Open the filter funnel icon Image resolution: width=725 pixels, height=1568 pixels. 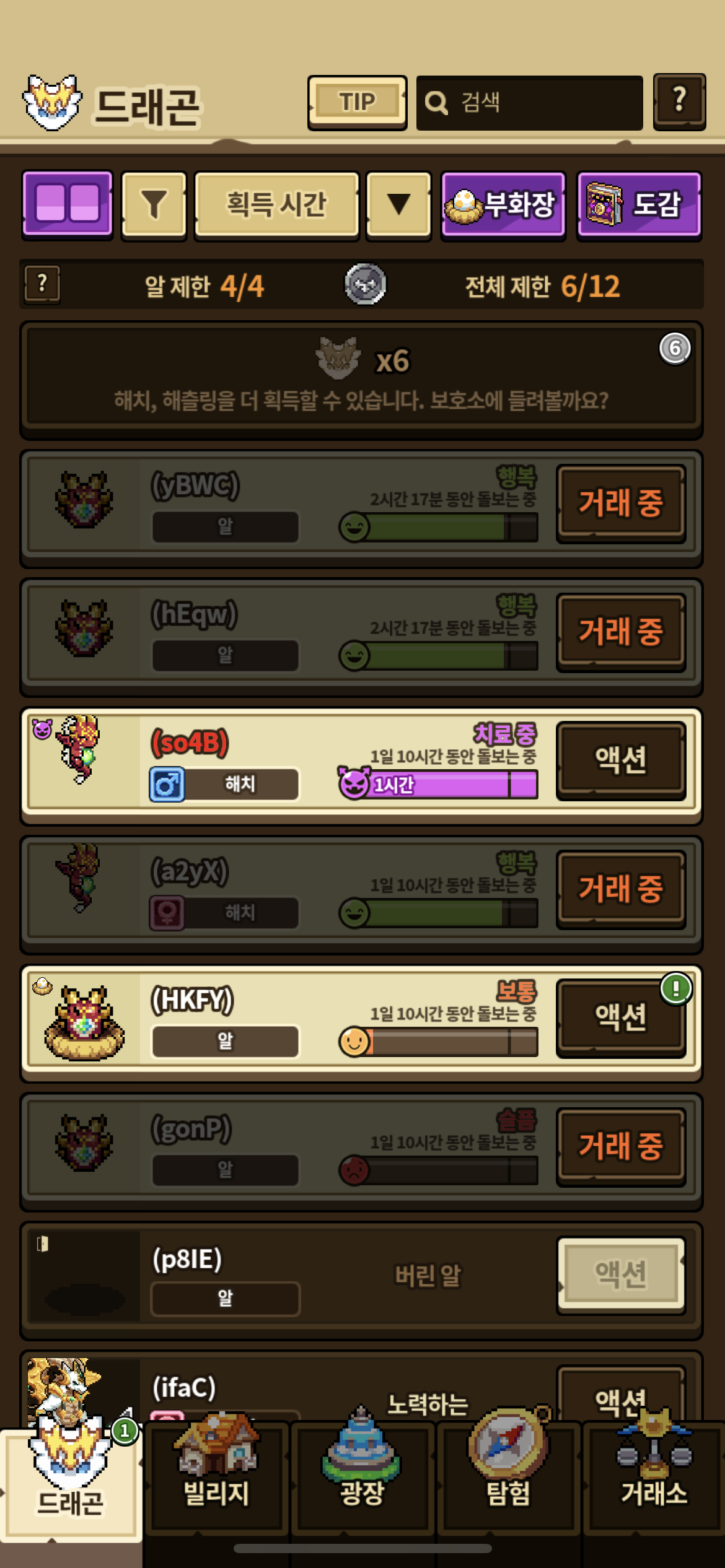154,204
